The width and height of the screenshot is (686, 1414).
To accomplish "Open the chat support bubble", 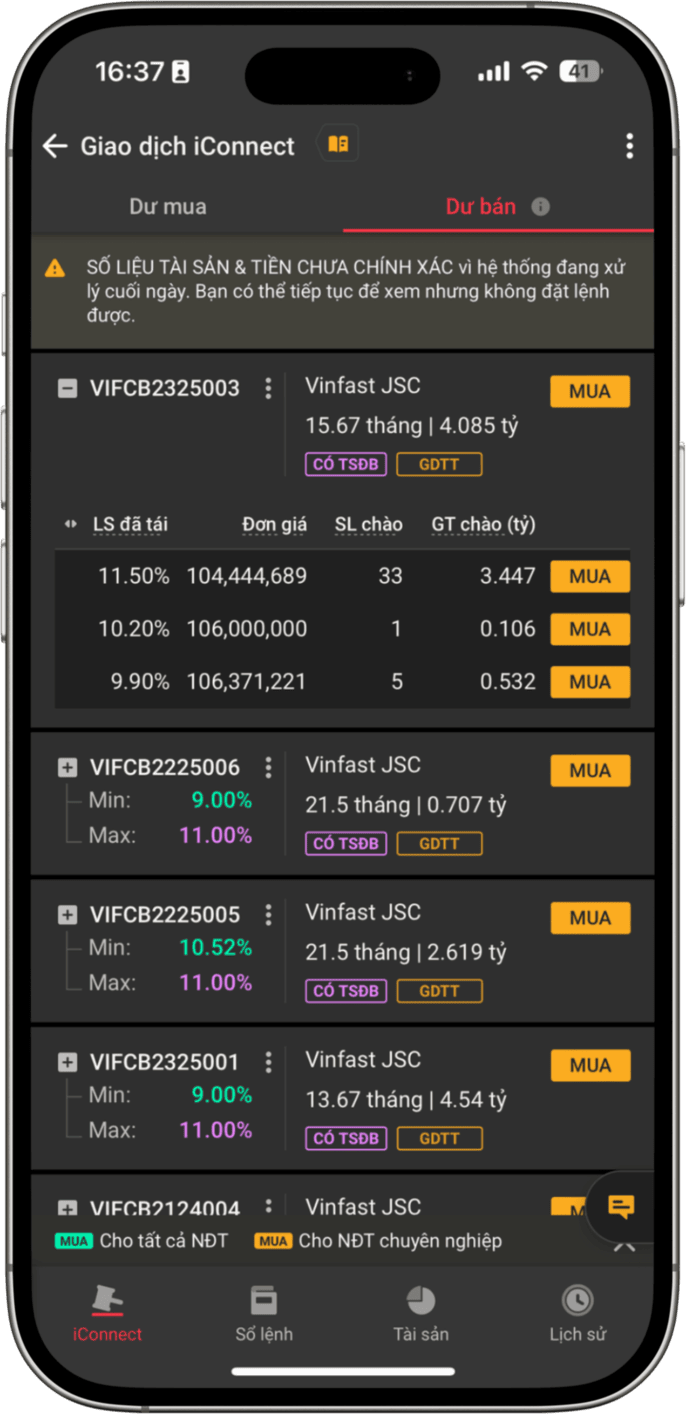I will [621, 1207].
